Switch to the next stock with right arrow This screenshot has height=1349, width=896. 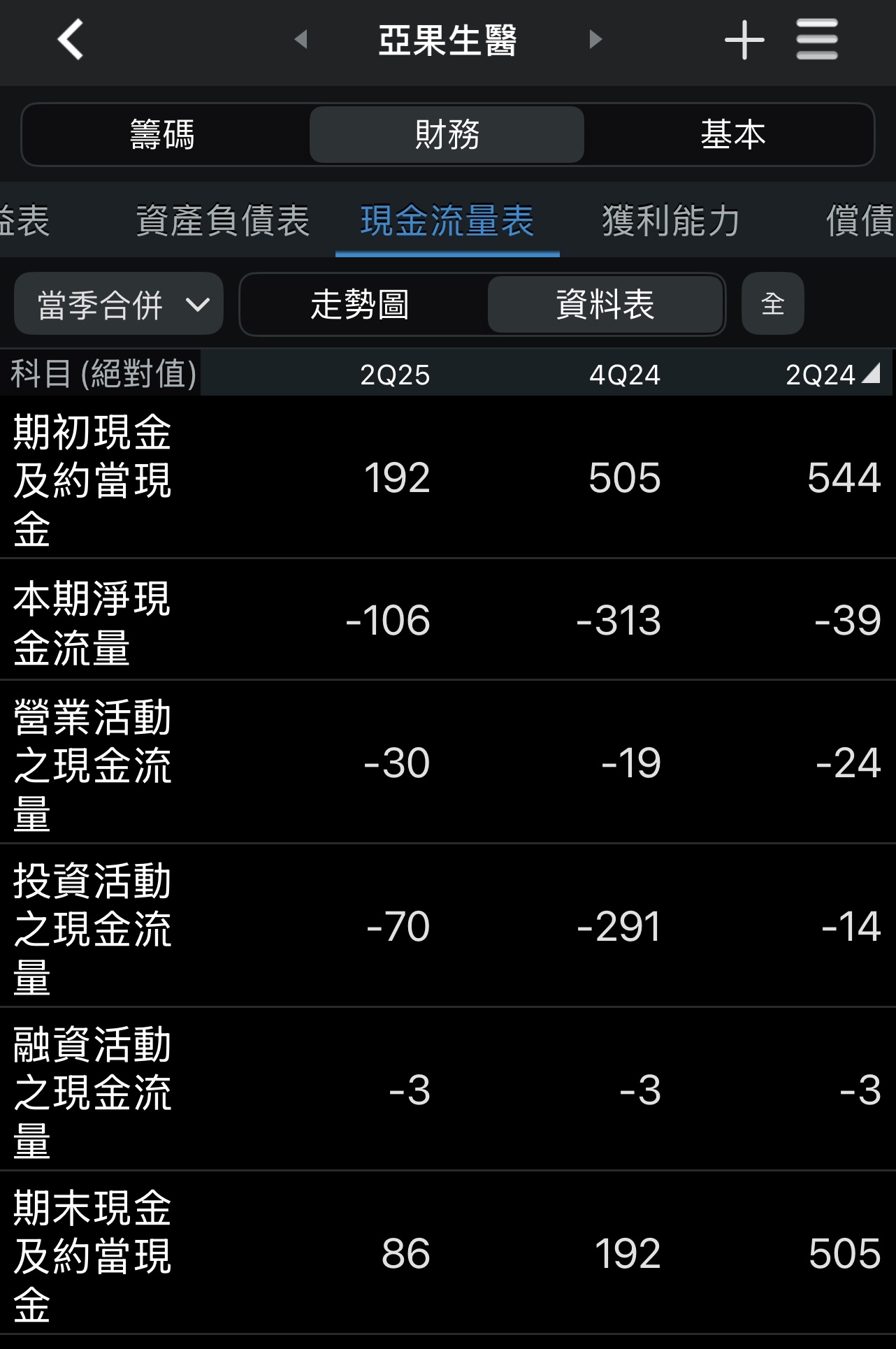(595, 40)
